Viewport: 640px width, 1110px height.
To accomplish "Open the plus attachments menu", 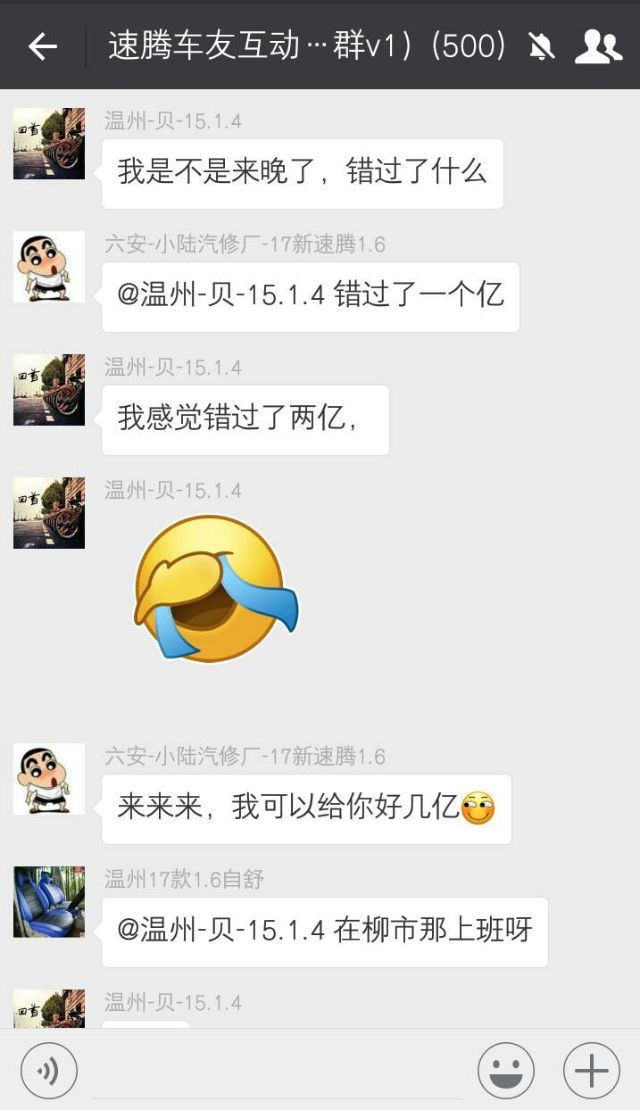I will (x=591, y=1072).
